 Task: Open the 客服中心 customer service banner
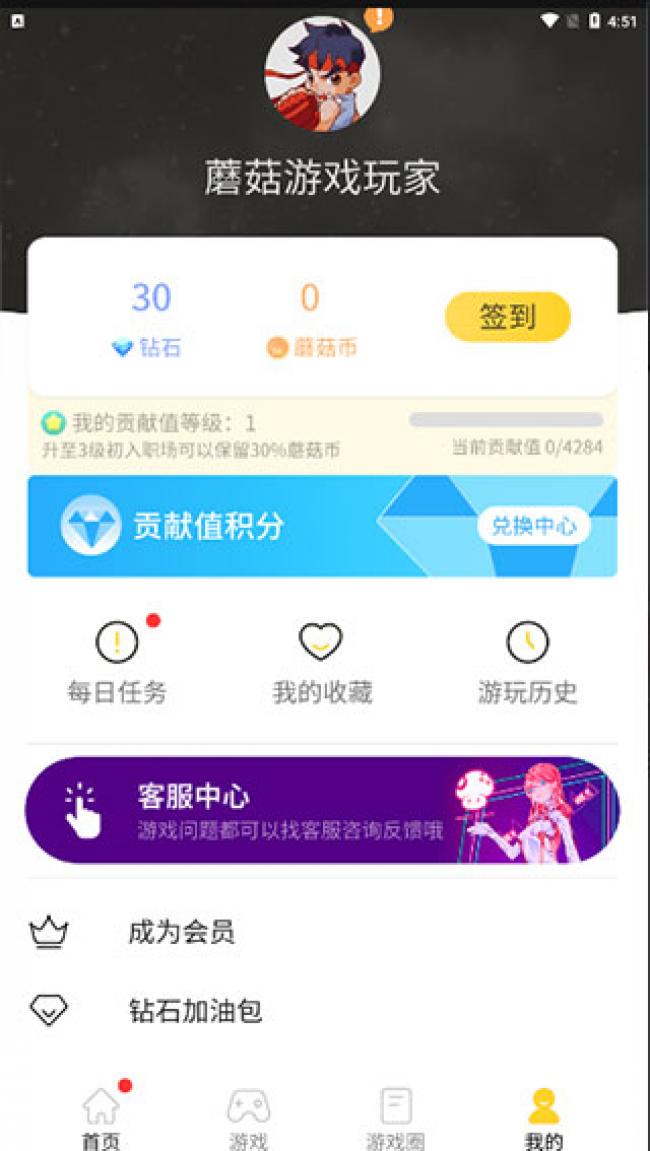point(322,810)
